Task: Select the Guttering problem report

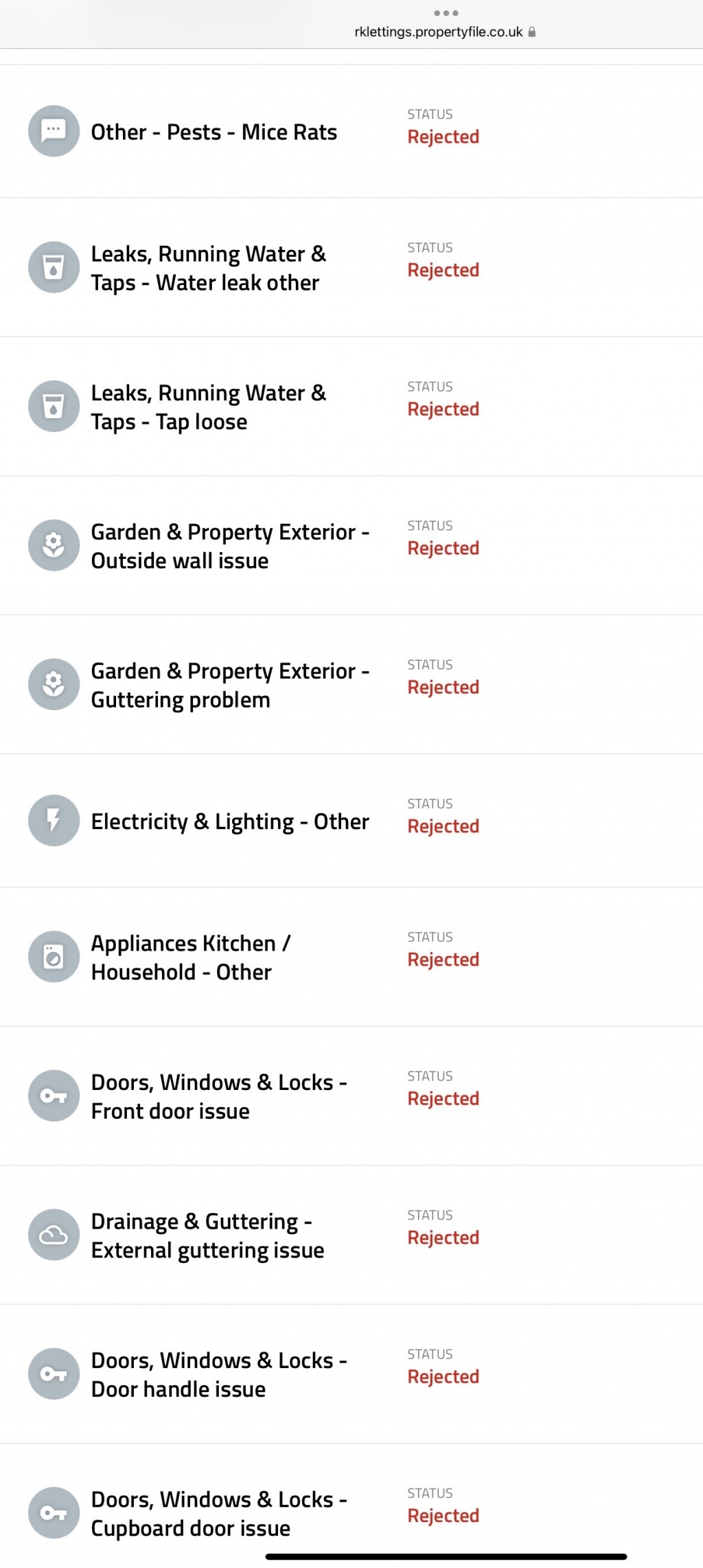Action: [x=229, y=685]
